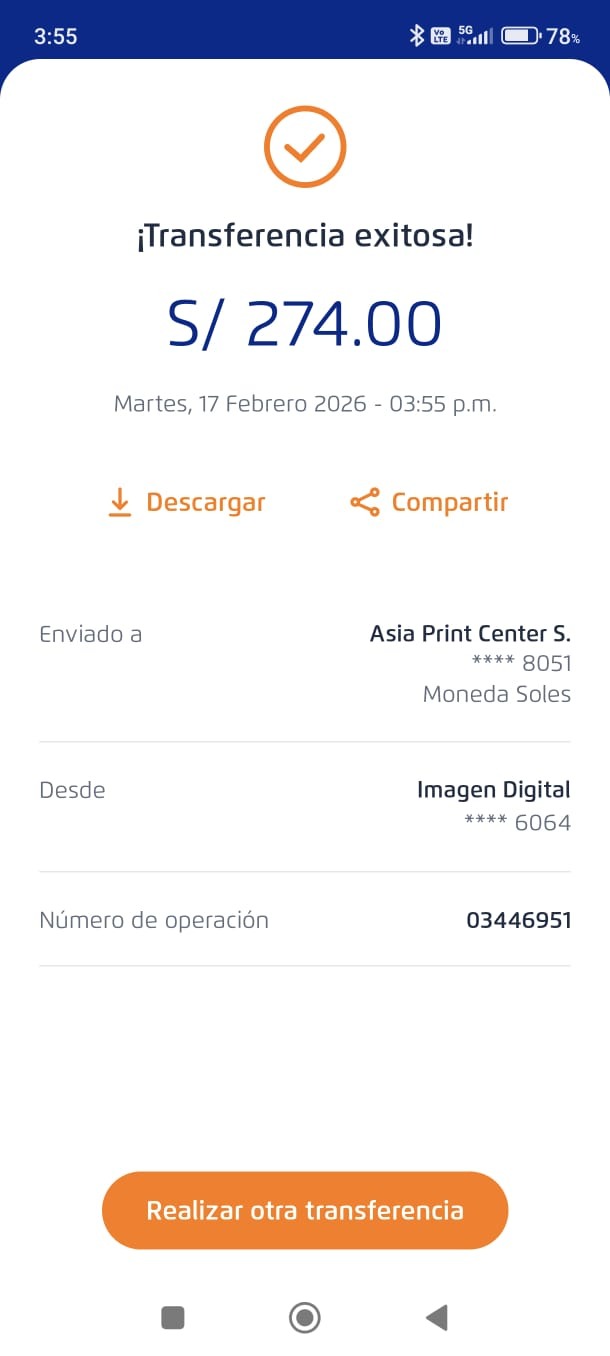This screenshot has width=610, height=1356.
Task: Download the transfer receipt via Descargar
Action: 186,502
